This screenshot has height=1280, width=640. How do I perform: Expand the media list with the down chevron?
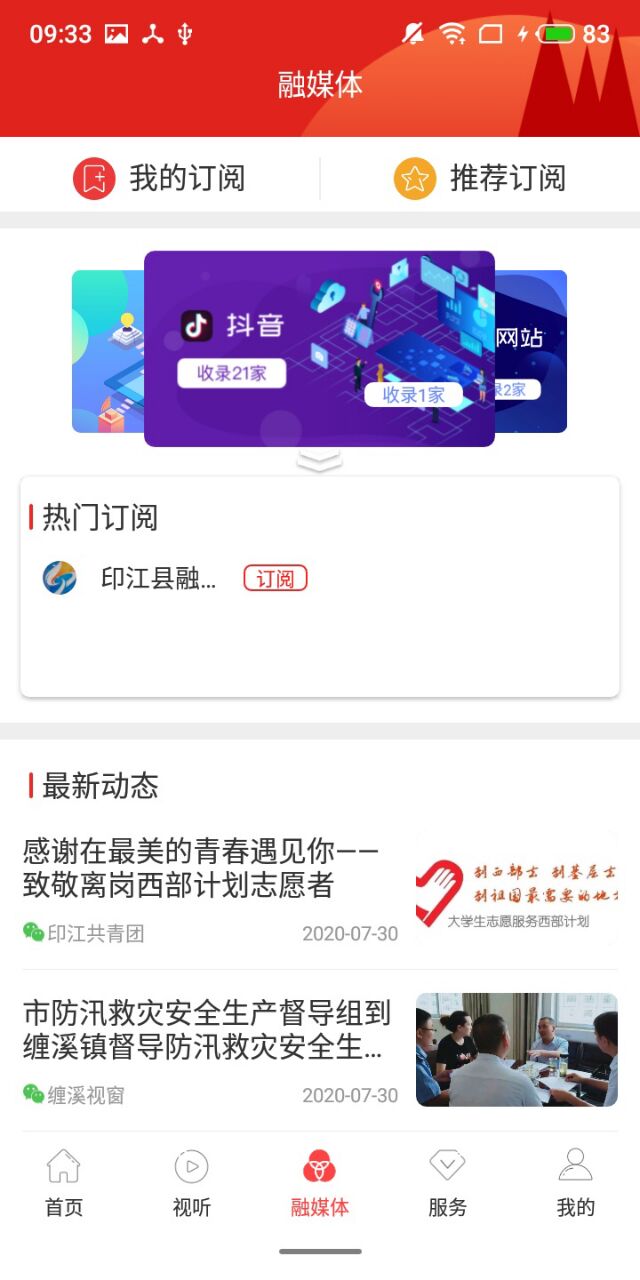coord(319,461)
